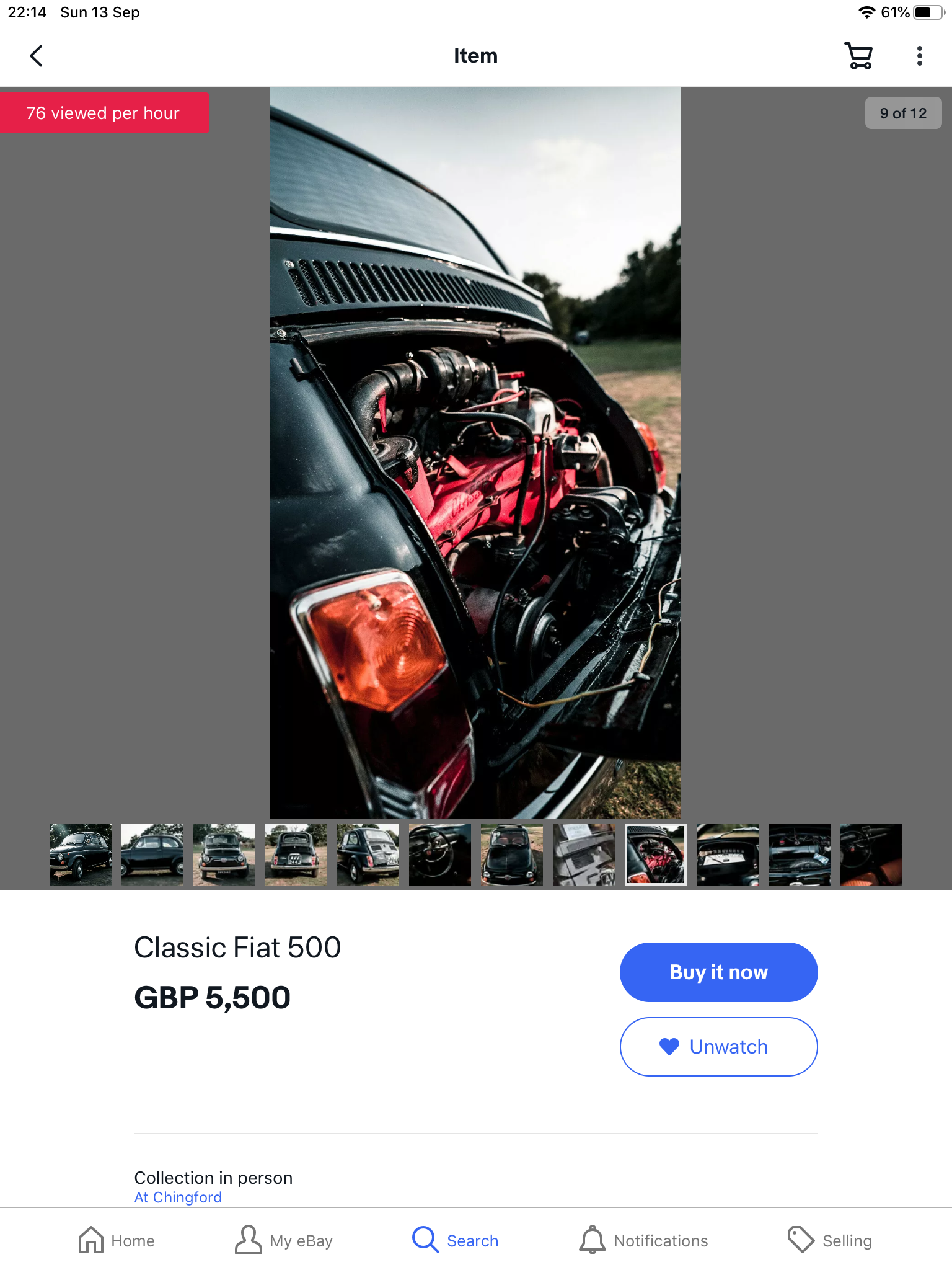952x1270 pixels.
Task: Select the second thumbnail showing side profile
Action: pyautogui.click(x=152, y=854)
